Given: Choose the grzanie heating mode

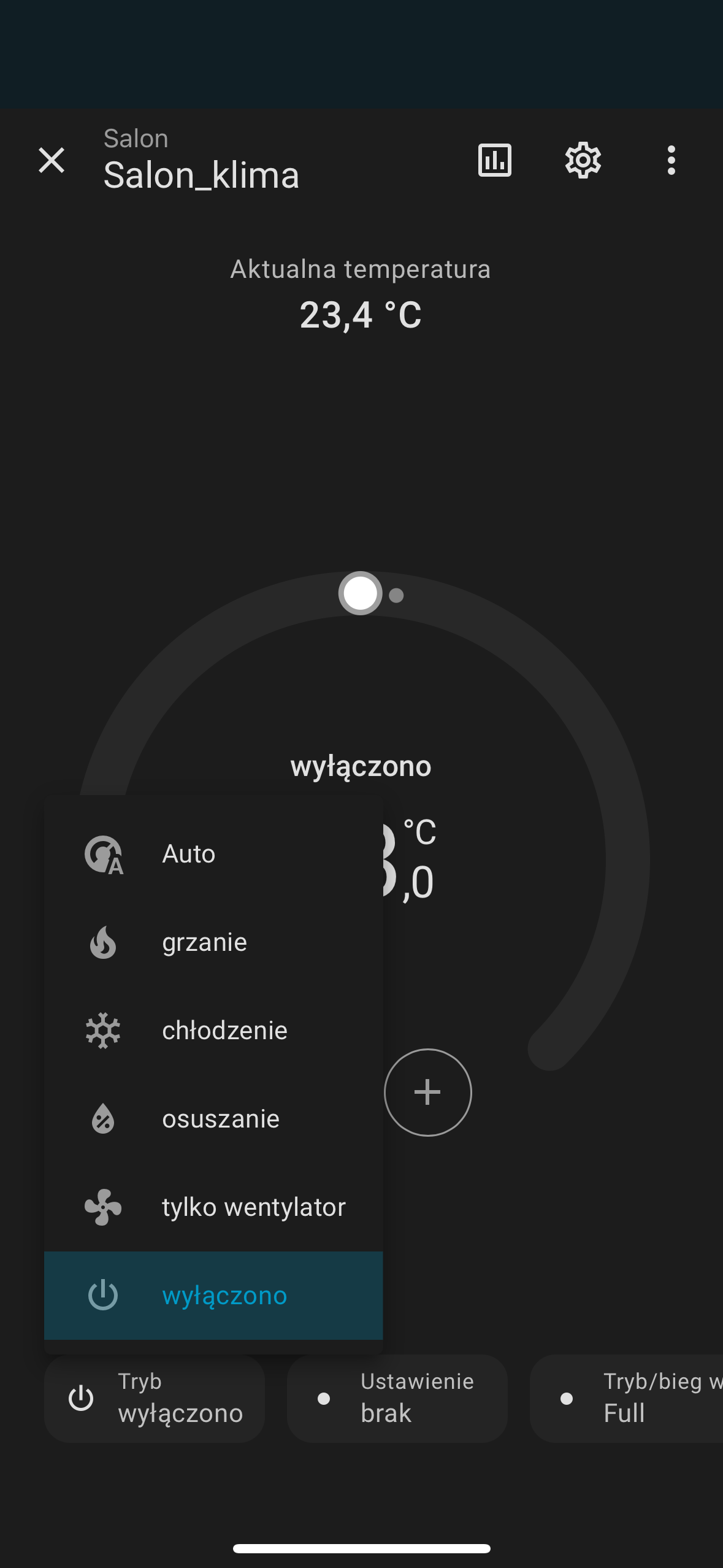Looking at the screenshot, I should point(213,942).
